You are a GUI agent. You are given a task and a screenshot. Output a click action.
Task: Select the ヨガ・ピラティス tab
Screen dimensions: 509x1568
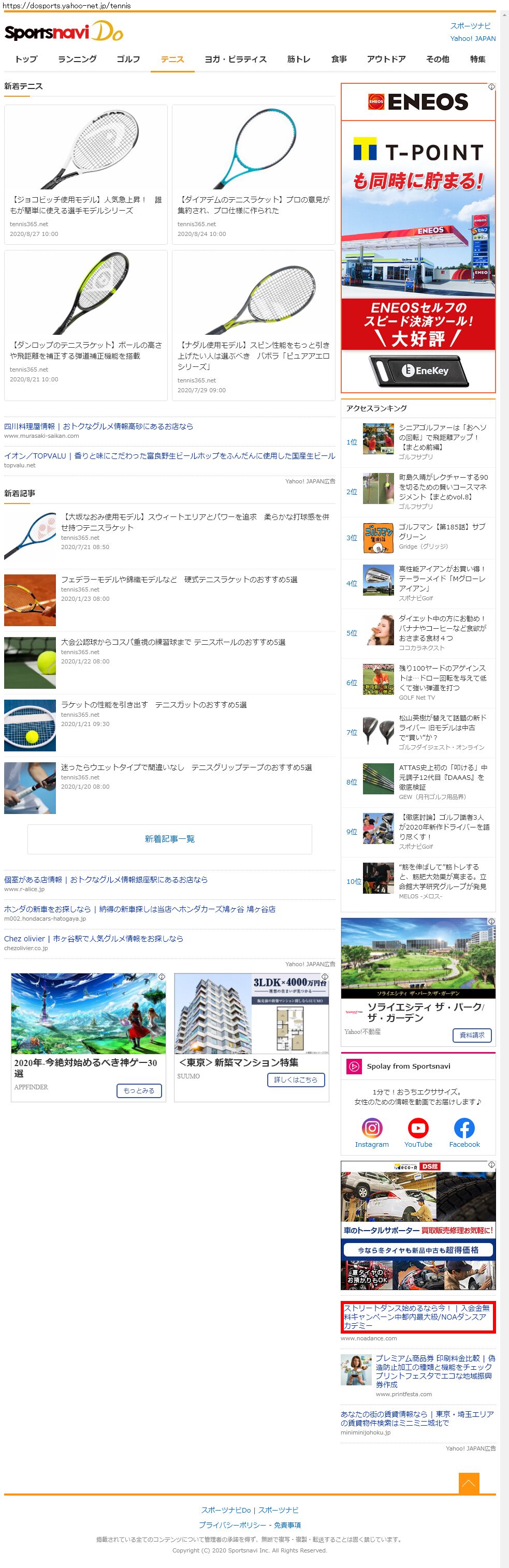(235, 59)
